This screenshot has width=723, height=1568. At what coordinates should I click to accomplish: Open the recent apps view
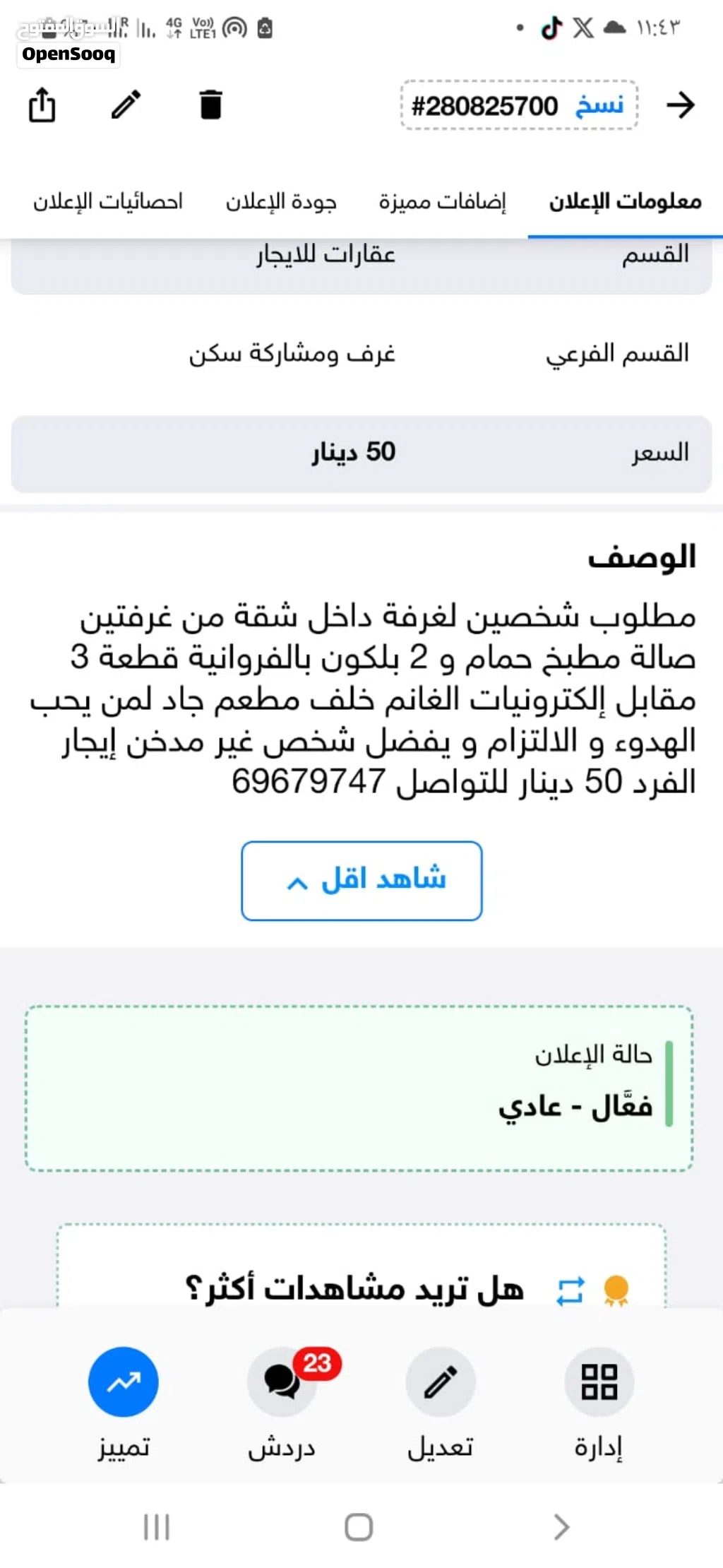157,1527
